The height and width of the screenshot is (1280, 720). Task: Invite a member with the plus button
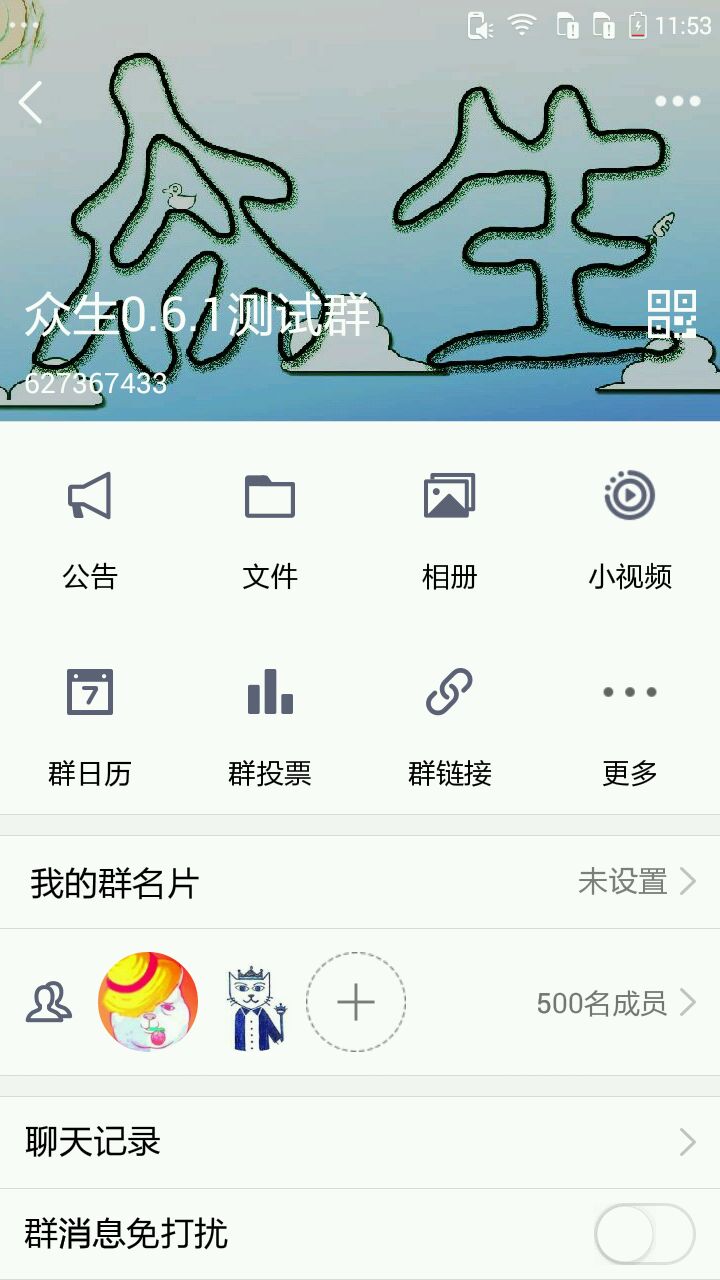point(356,1002)
